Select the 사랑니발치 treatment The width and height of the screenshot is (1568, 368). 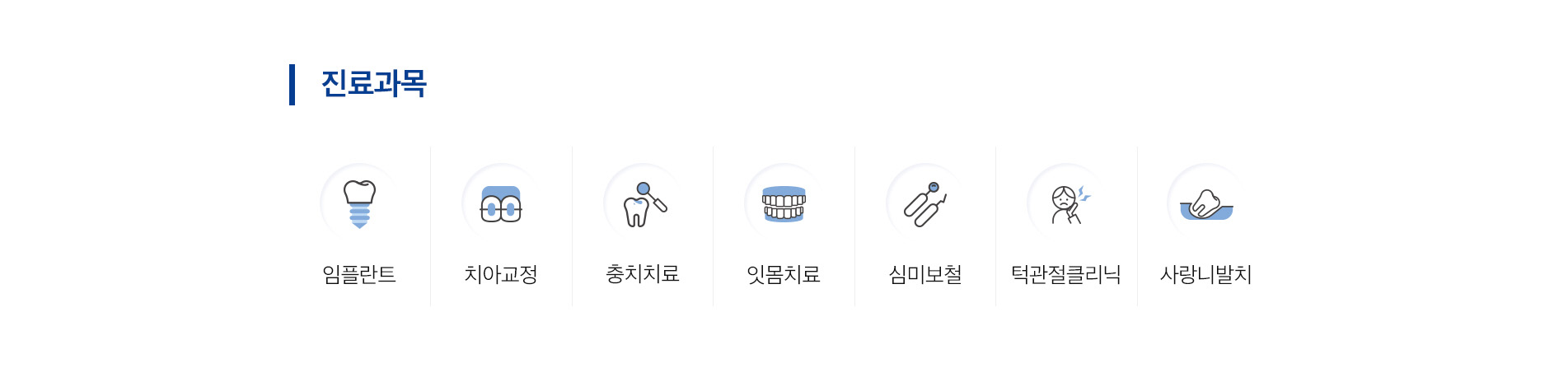pyautogui.click(x=1206, y=226)
